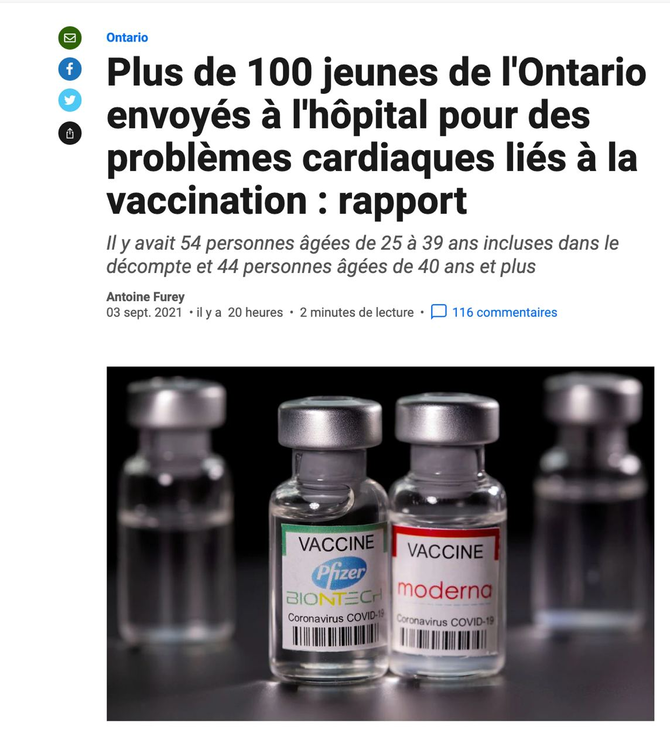This screenshot has height=750, width=670.
Task: View the 116 commentaires
Action: click(x=503, y=313)
